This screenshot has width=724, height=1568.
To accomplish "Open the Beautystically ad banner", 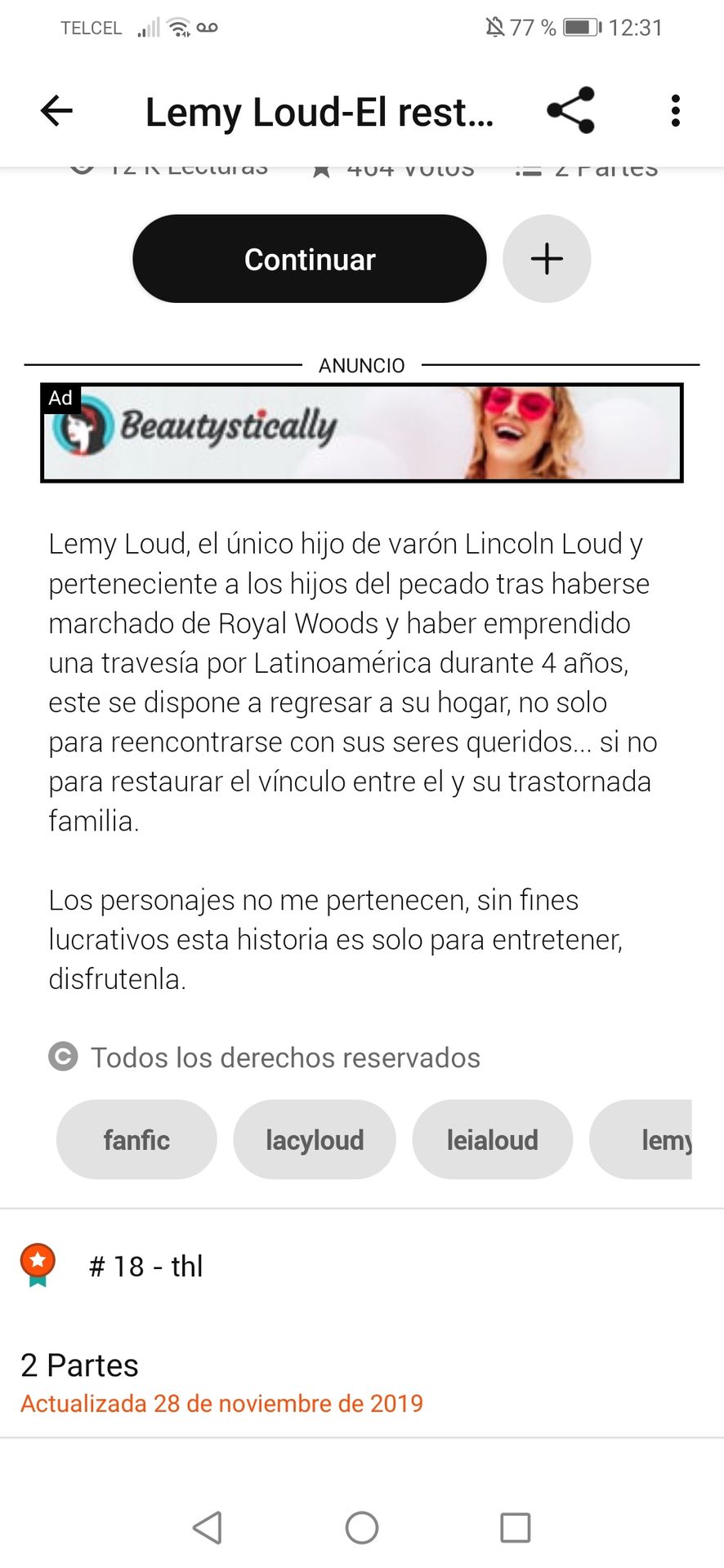I will click(x=361, y=433).
